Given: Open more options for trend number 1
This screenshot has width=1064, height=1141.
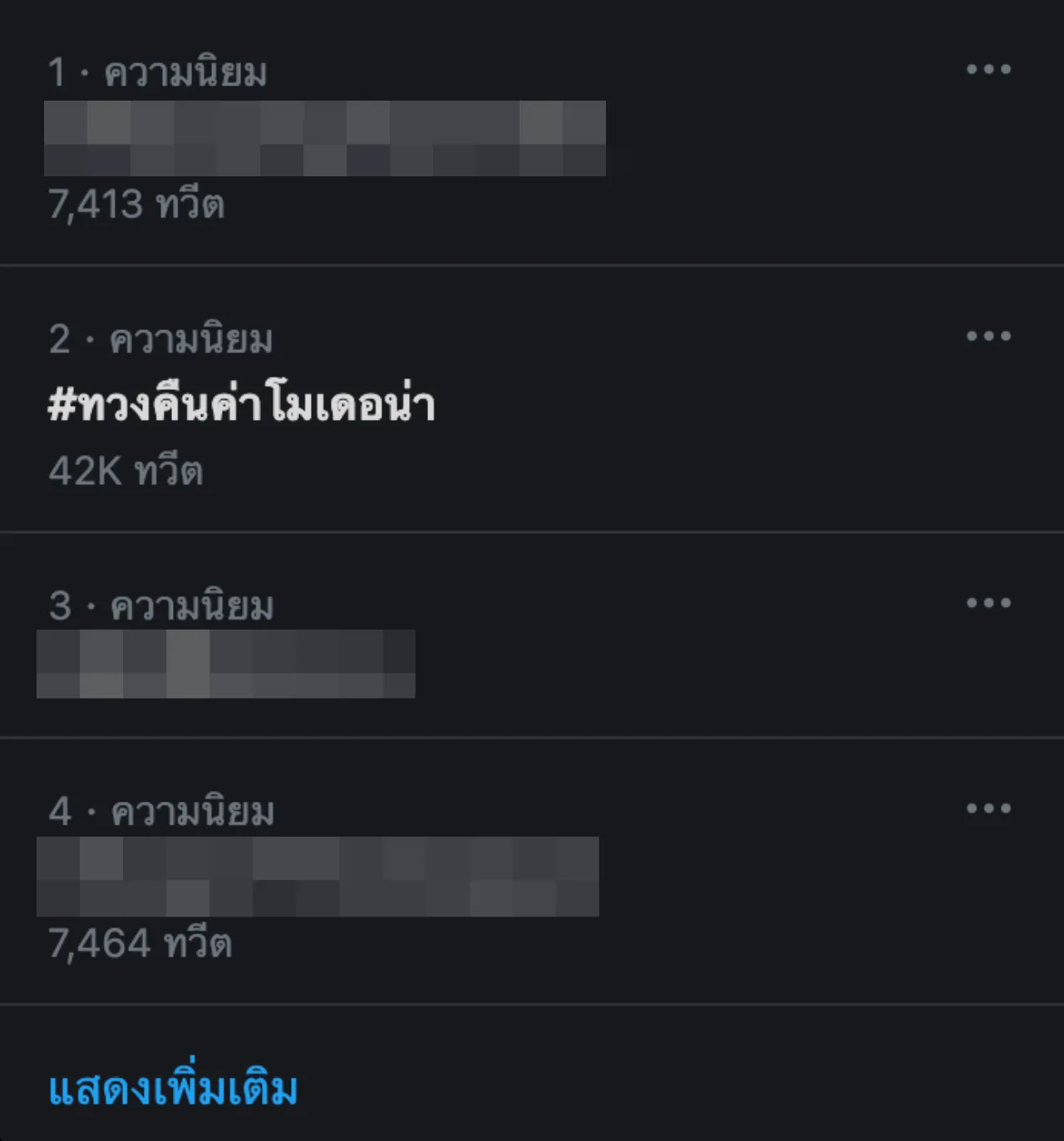Looking at the screenshot, I should (x=988, y=69).
